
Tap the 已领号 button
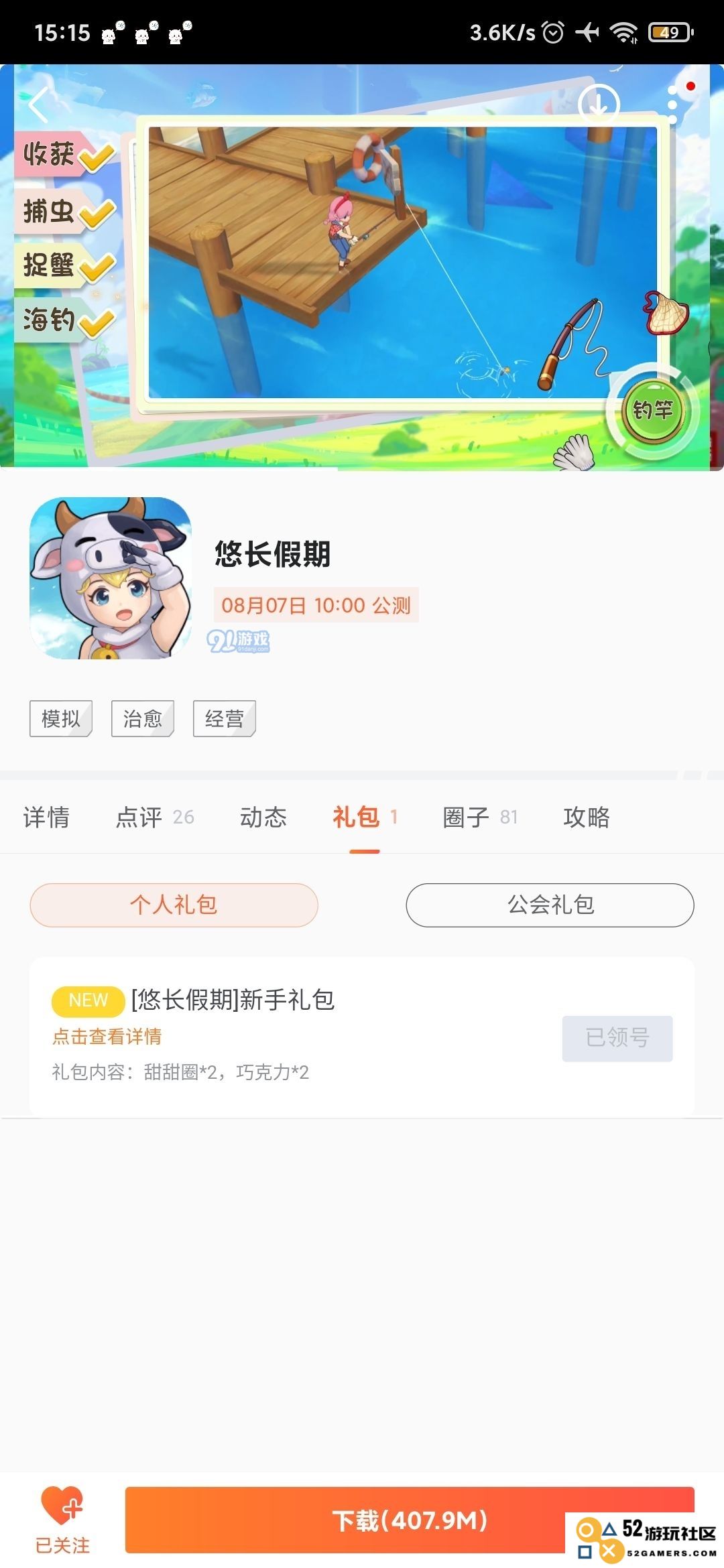tap(617, 1038)
